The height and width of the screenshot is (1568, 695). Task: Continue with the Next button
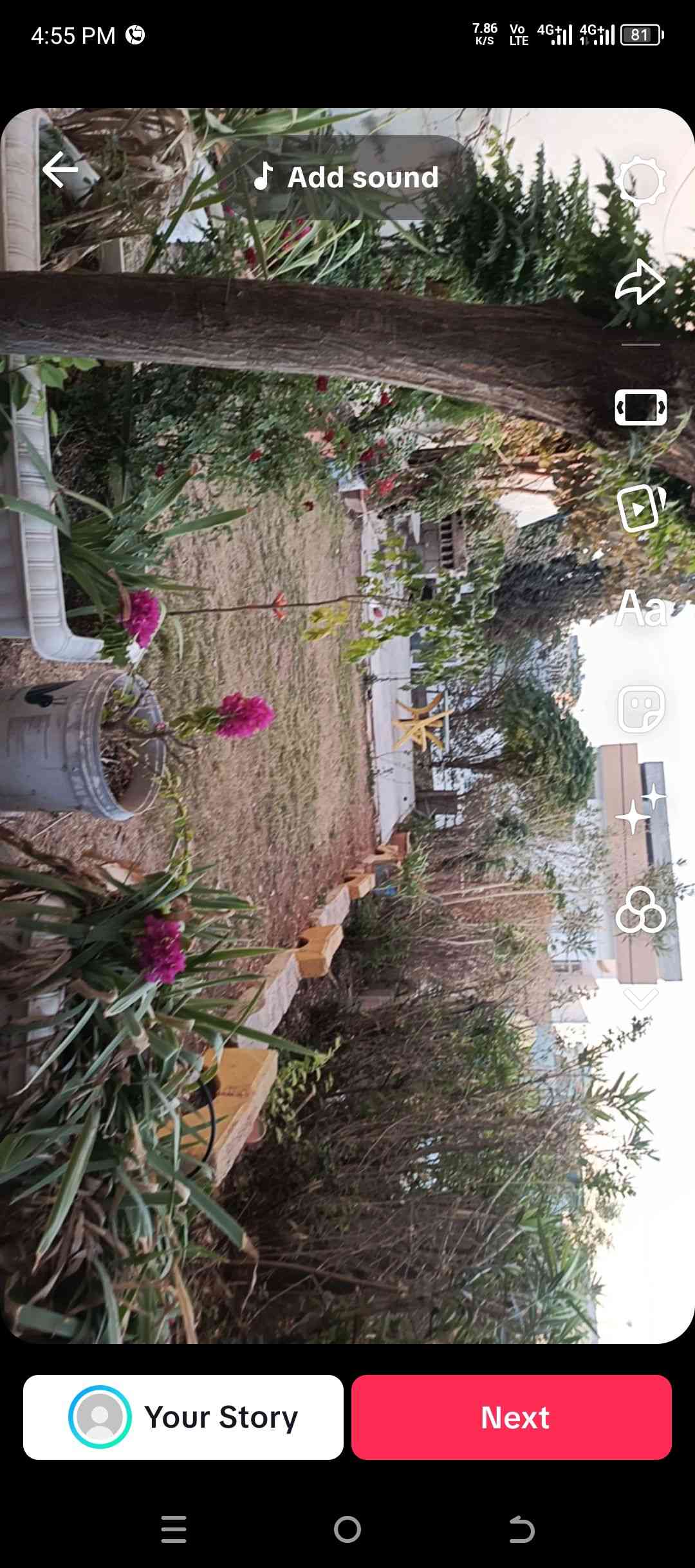[512, 1417]
